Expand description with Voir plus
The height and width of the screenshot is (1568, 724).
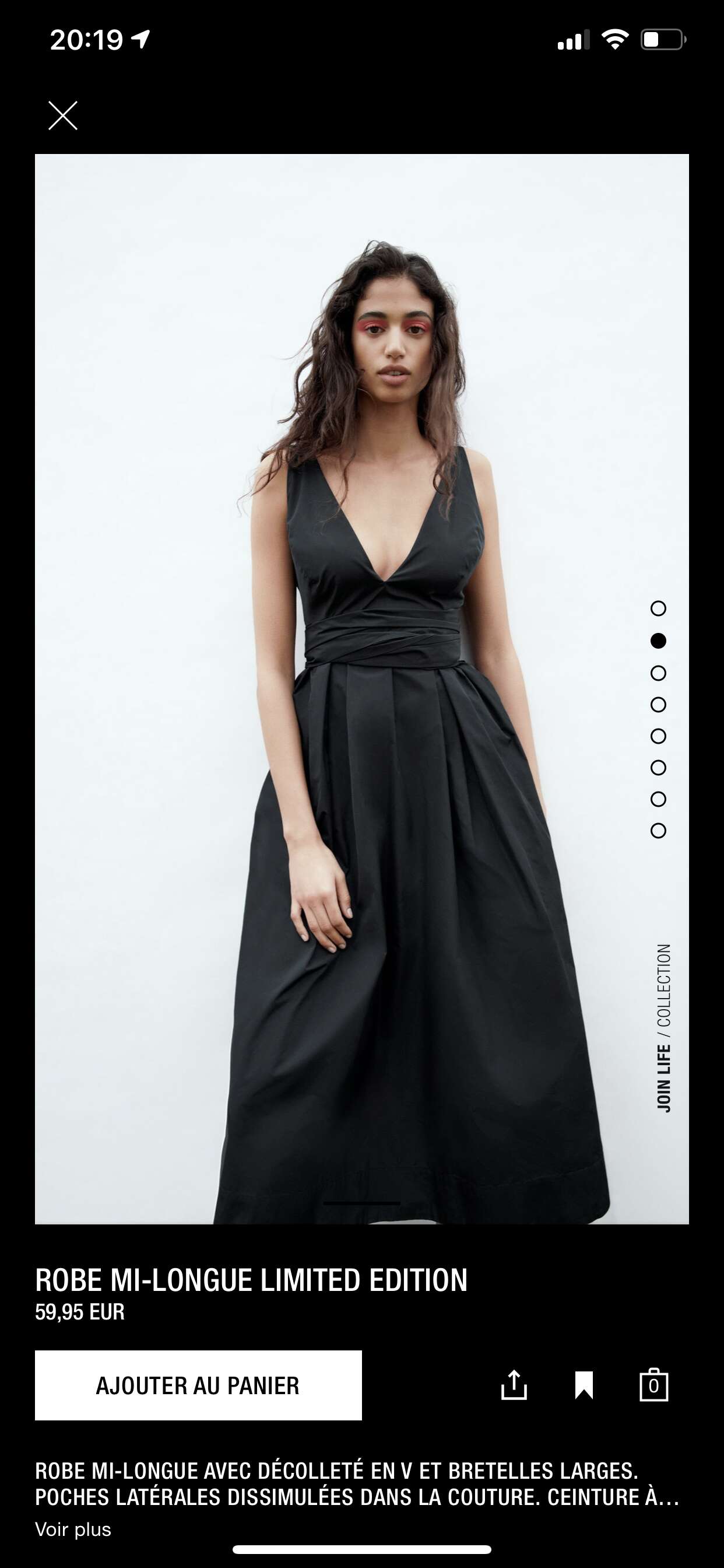(x=73, y=1529)
